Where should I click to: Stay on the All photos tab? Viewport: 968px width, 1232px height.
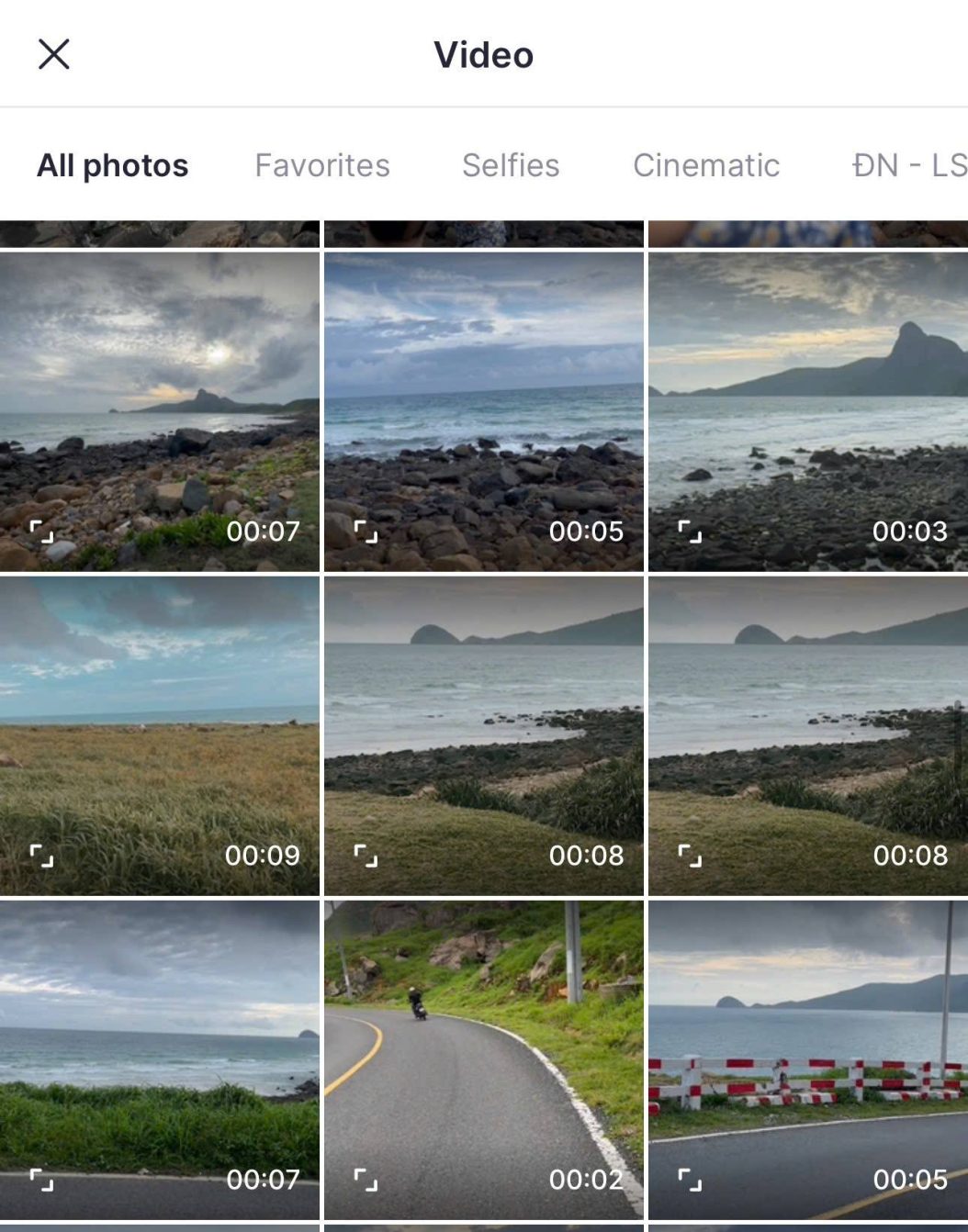pyautogui.click(x=113, y=165)
